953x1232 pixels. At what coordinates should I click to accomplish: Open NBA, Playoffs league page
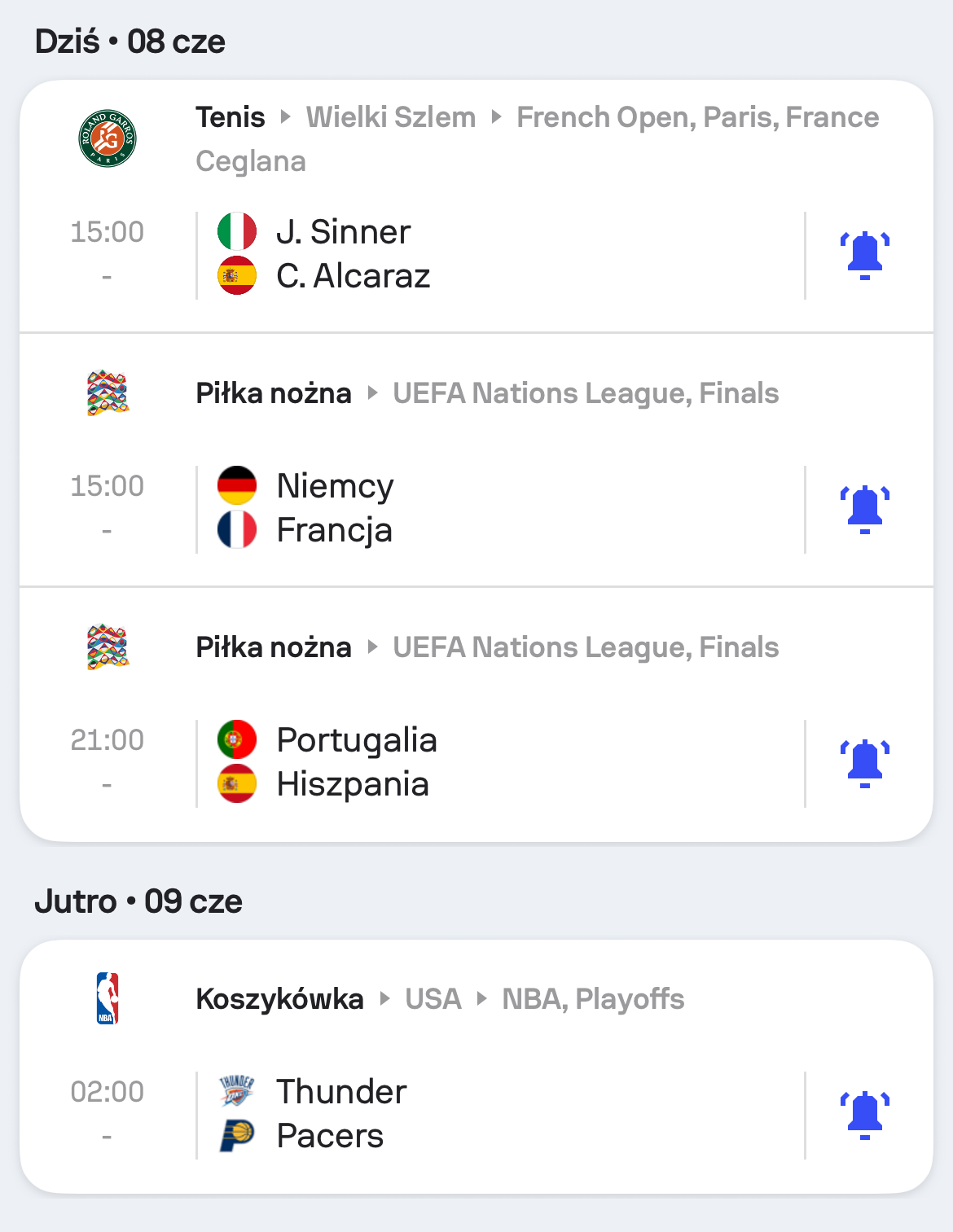click(593, 999)
